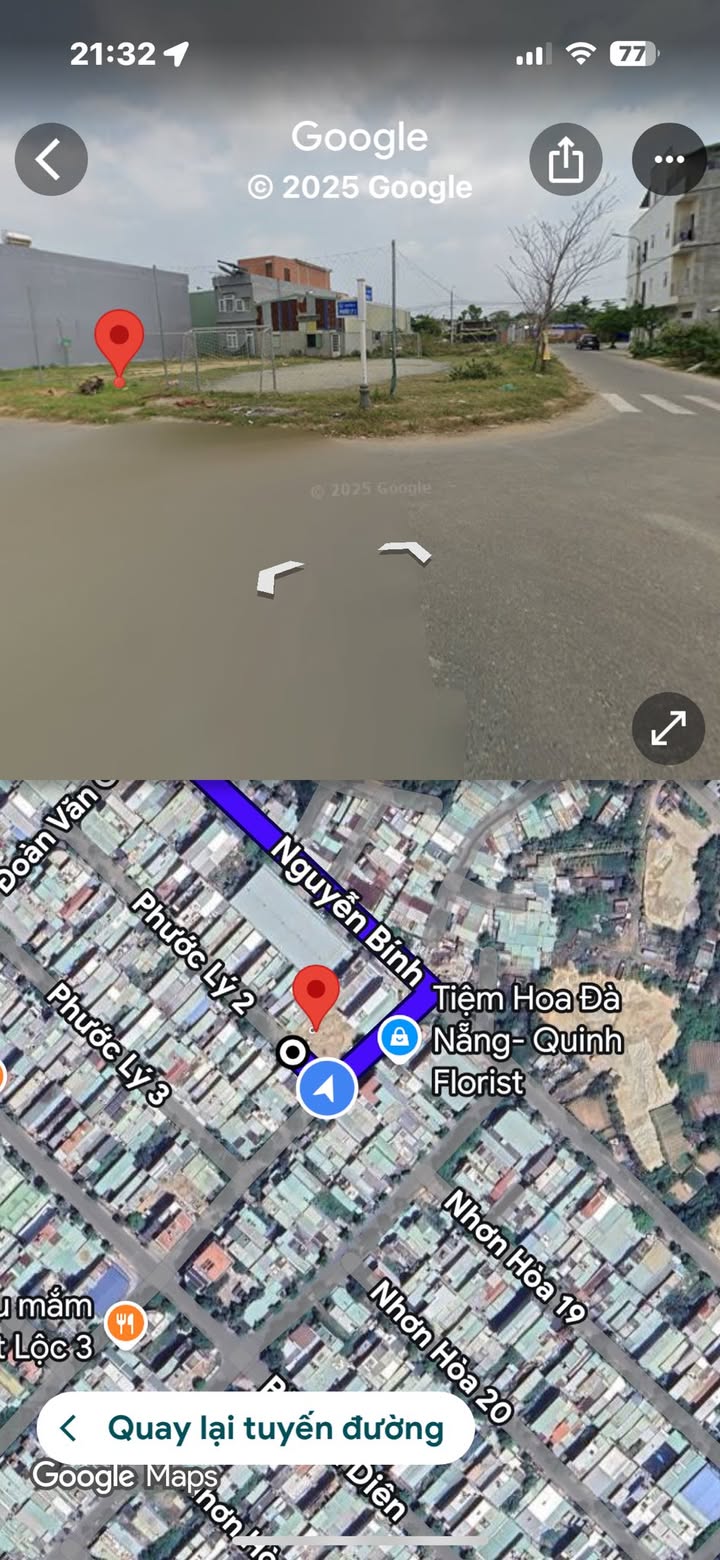Viewport: 720px width, 1560px height.
Task: Tap Quay lại tuyến đường button
Action: (x=255, y=1428)
